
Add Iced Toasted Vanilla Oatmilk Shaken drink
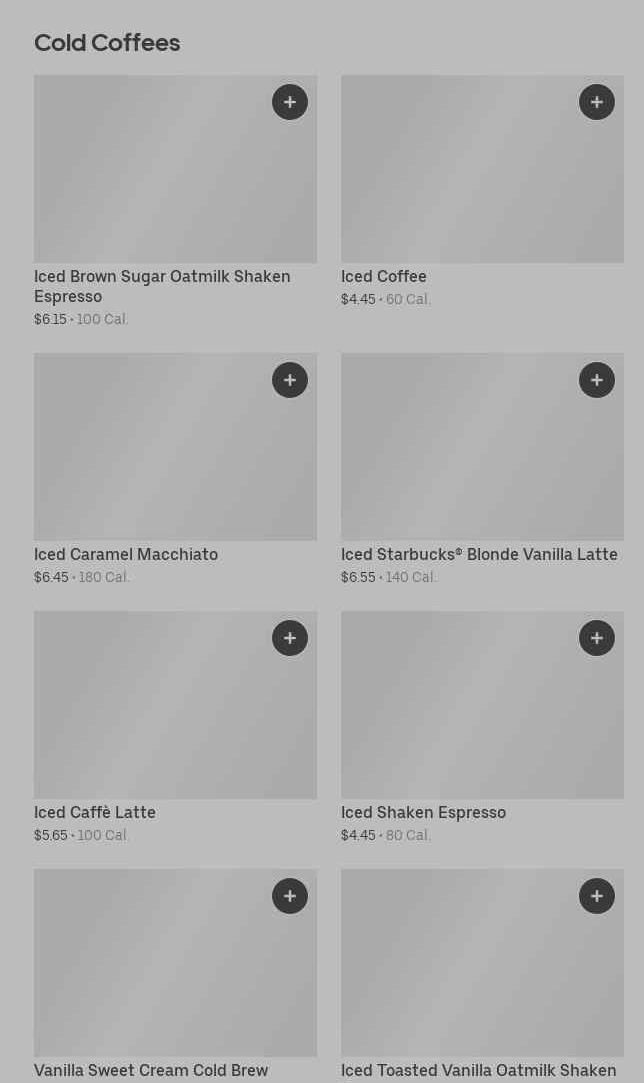tap(597, 896)
